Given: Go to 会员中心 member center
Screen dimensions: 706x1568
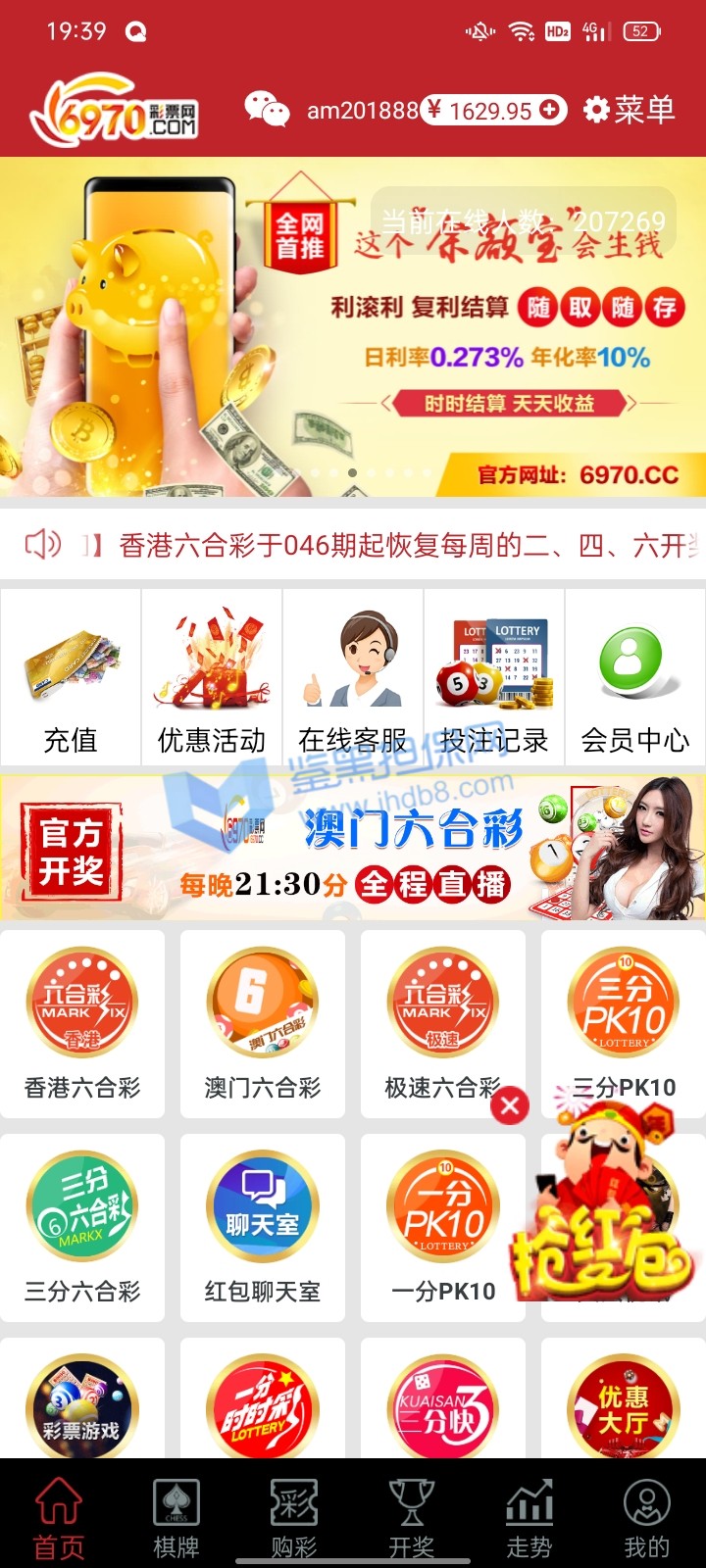Looking at the screenshot, I should [x=635, y=678].
